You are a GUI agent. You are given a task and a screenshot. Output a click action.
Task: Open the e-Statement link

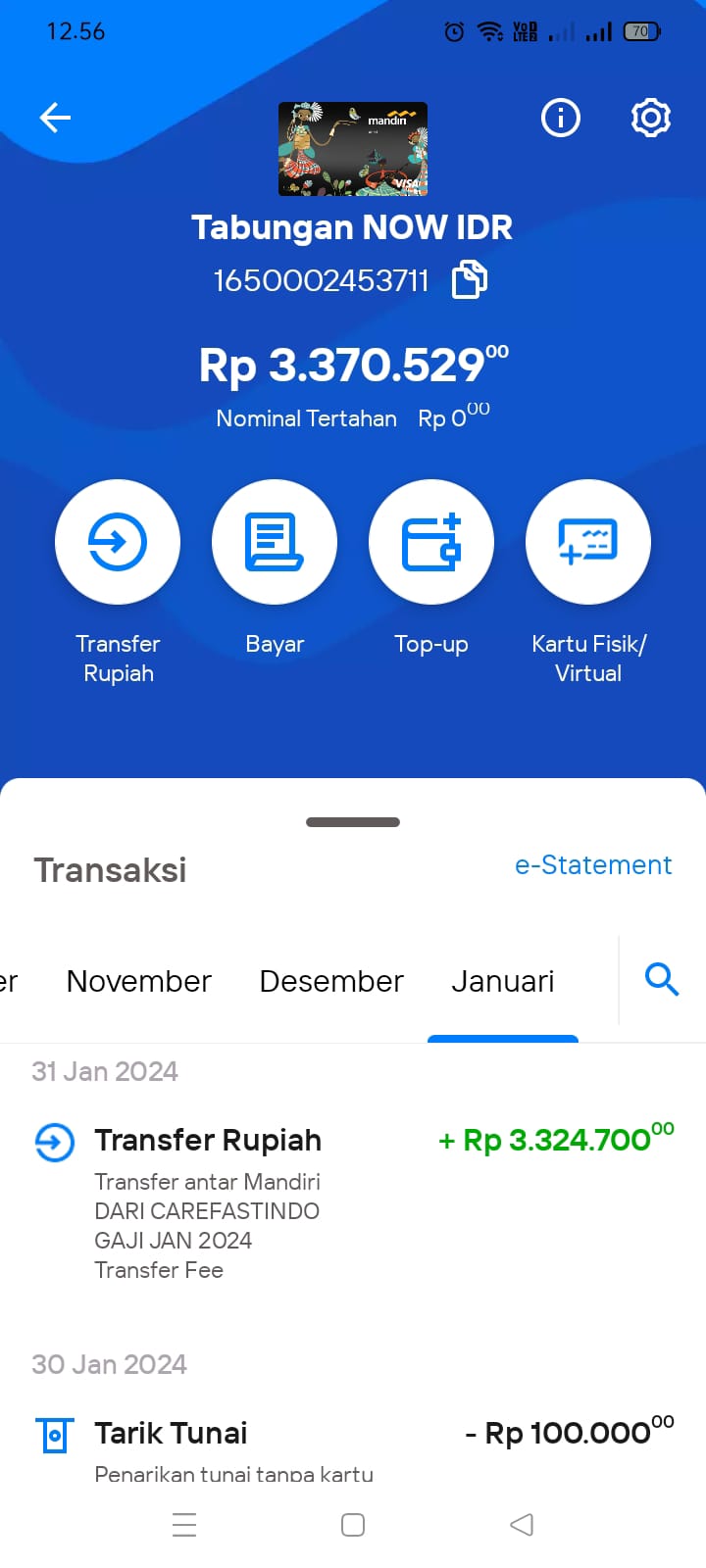[x=593, y=865]
